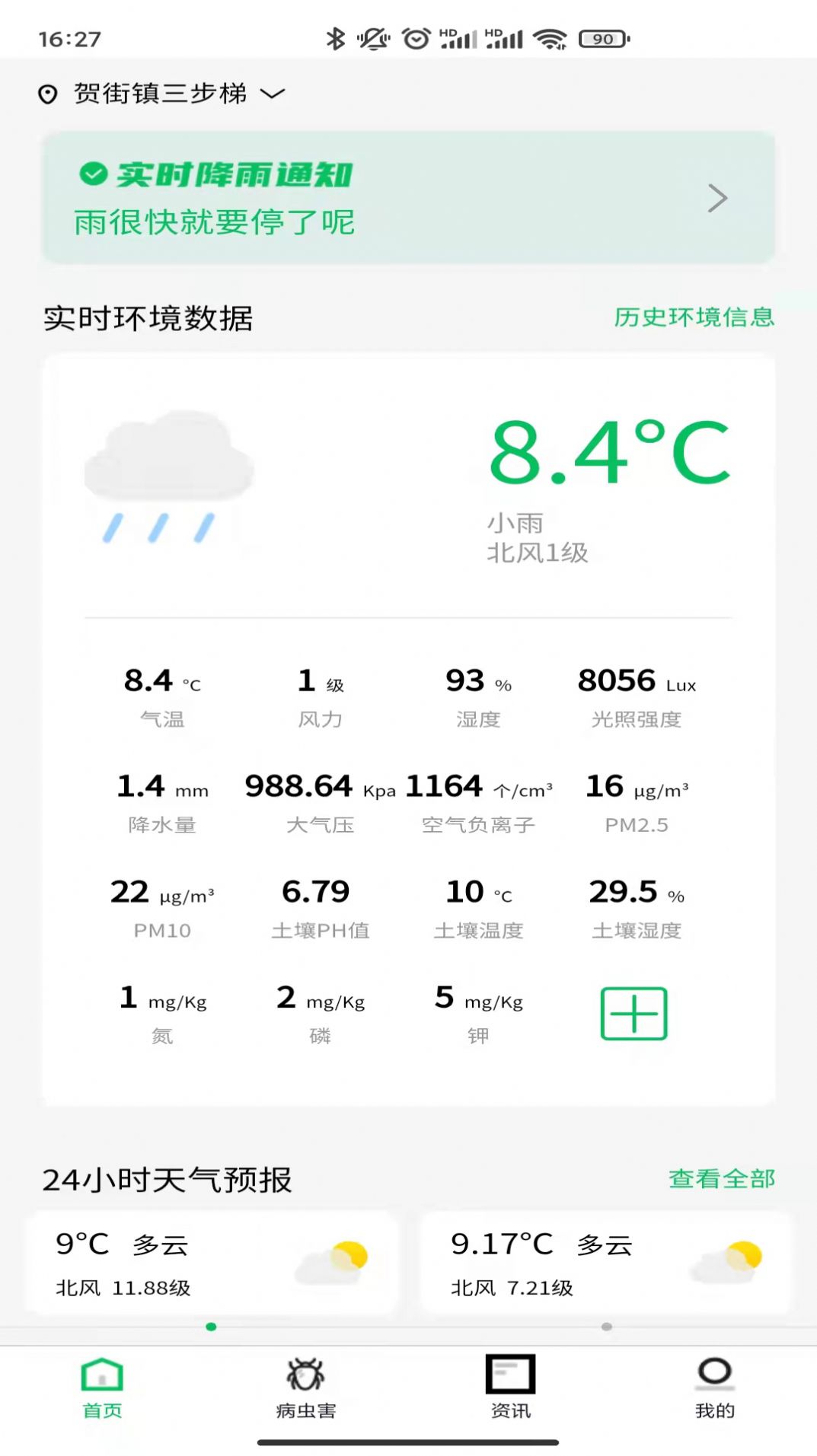Open the 贺街镇三步梯 location dropdown
The height and width of the screenshot is (1456, 817).
[x=161, y=94]
